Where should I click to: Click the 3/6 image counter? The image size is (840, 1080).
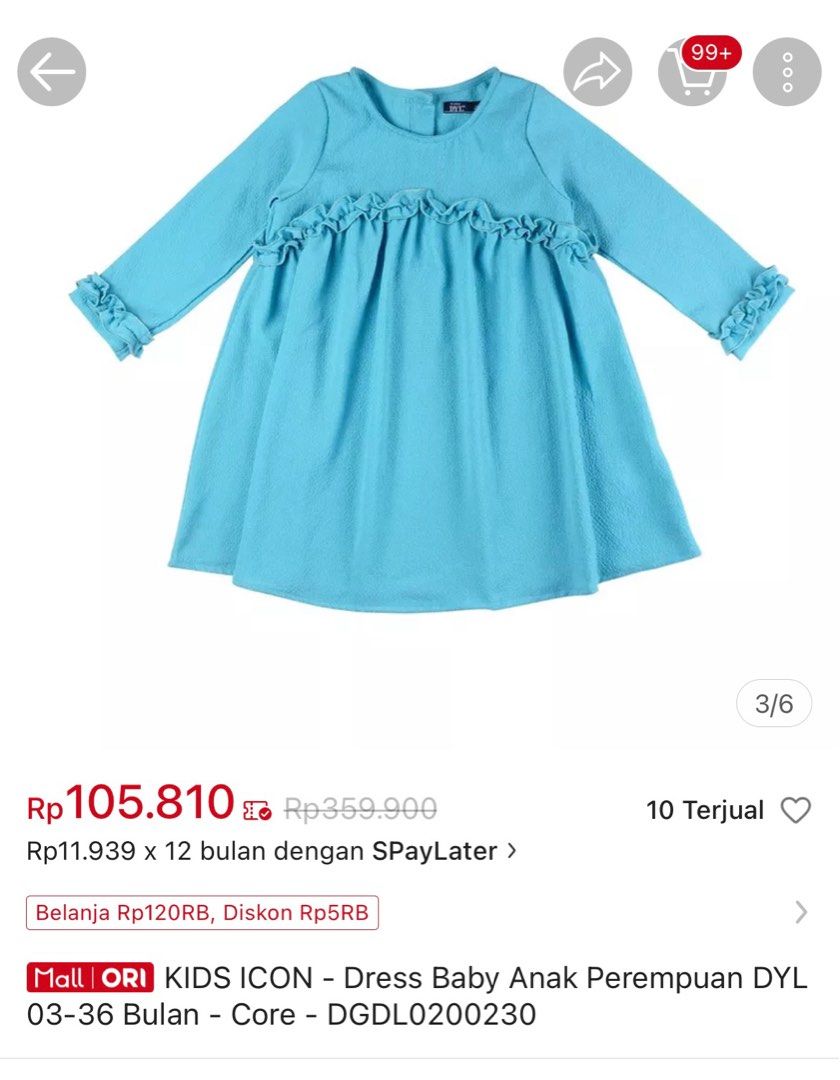pyautogui.click(x=774, y=704)
